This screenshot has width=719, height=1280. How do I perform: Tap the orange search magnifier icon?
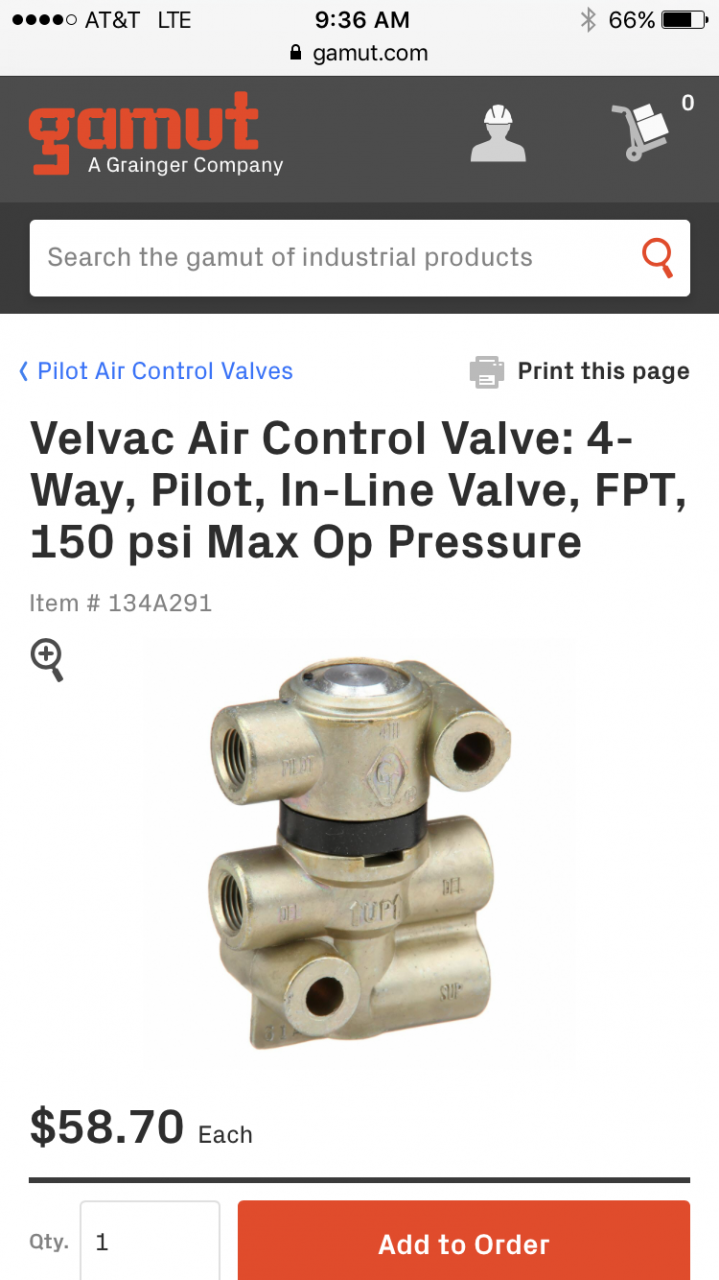pyautogui.click(x=657, y=257)
